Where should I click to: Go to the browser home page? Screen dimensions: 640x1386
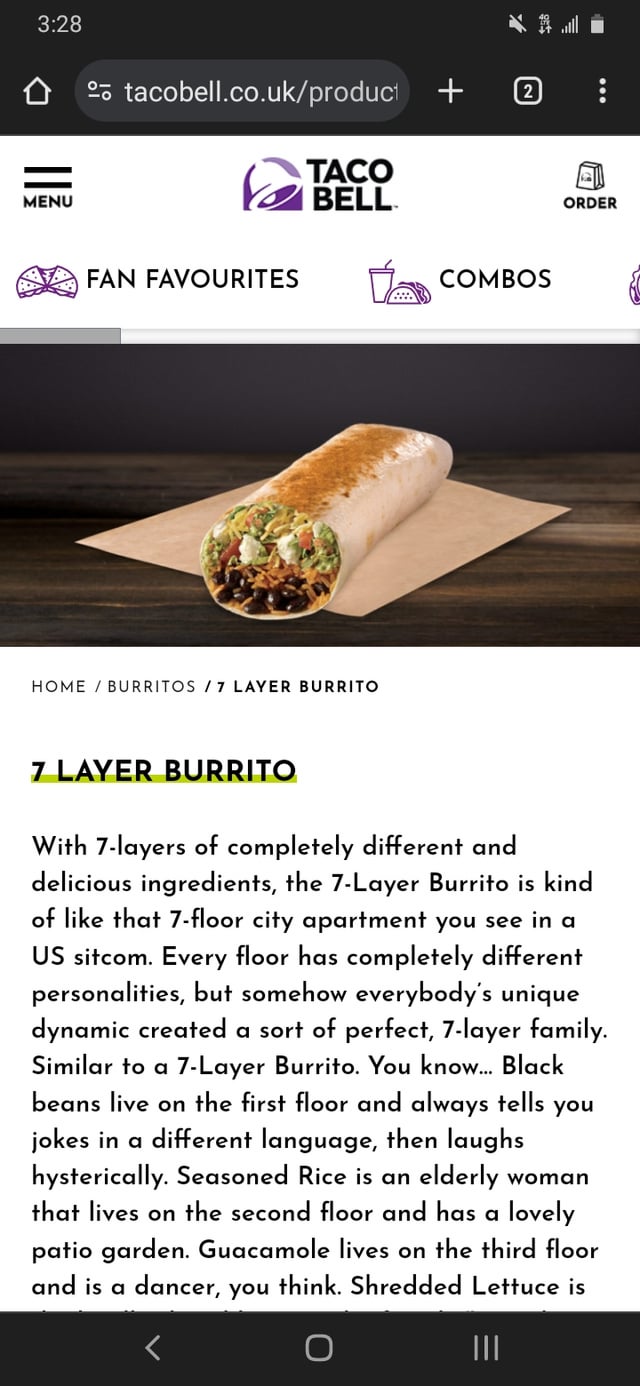37,92
